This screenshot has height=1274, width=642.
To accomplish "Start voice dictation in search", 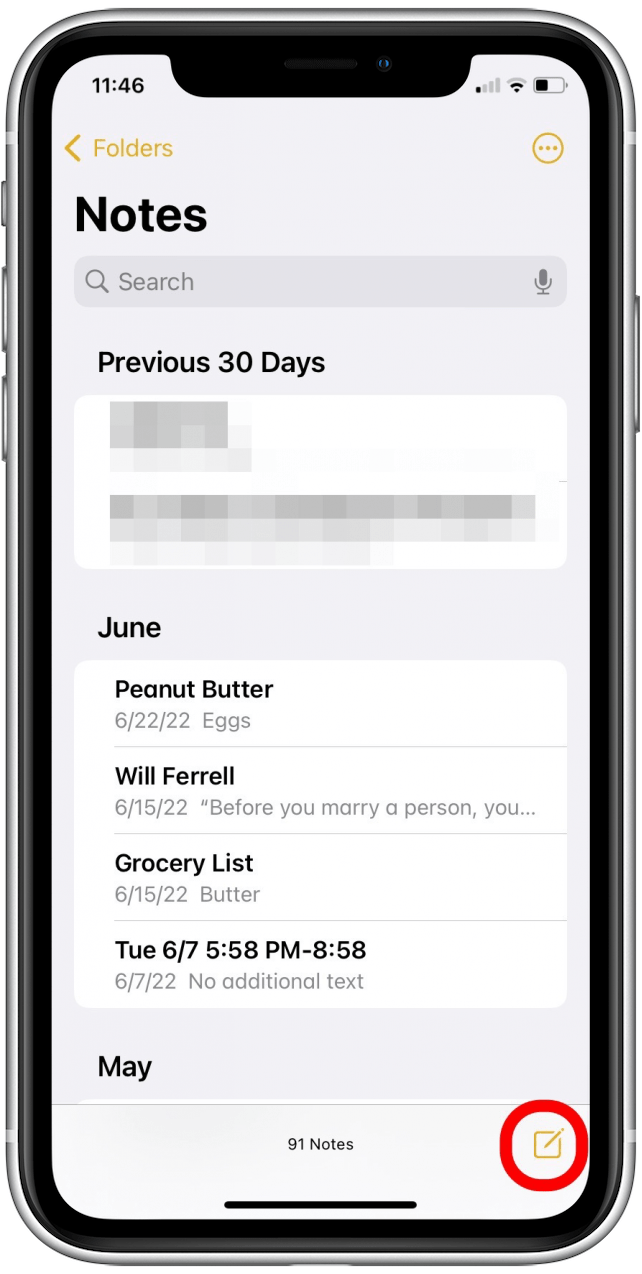I will [x=543, y=283].
